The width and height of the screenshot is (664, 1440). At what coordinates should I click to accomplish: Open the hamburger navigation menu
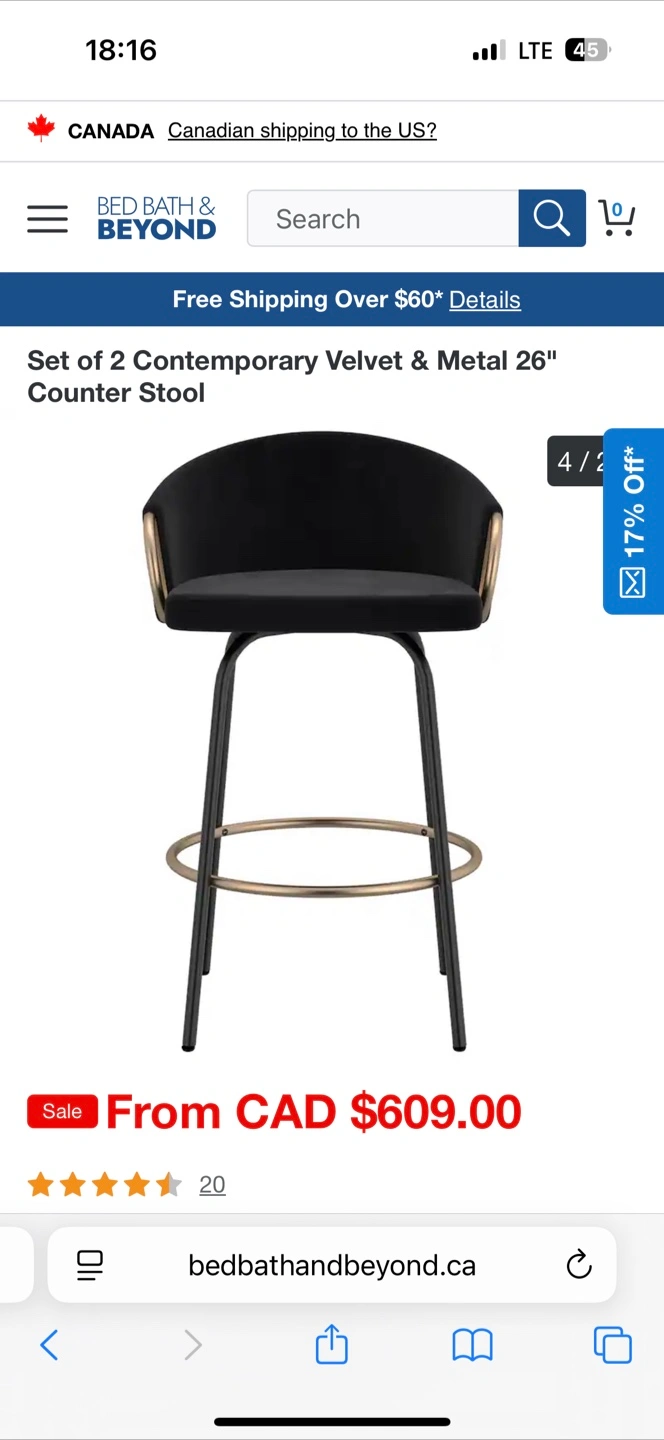click(x=47, y=219)
